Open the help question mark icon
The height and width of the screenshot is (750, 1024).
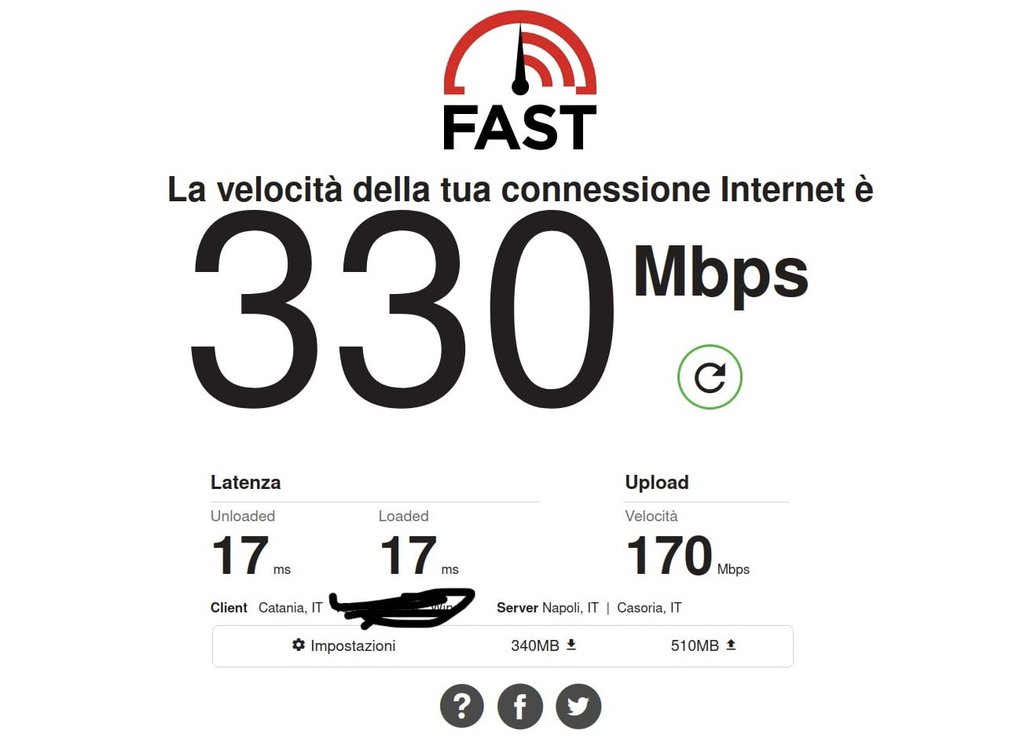tap(462, 706)
